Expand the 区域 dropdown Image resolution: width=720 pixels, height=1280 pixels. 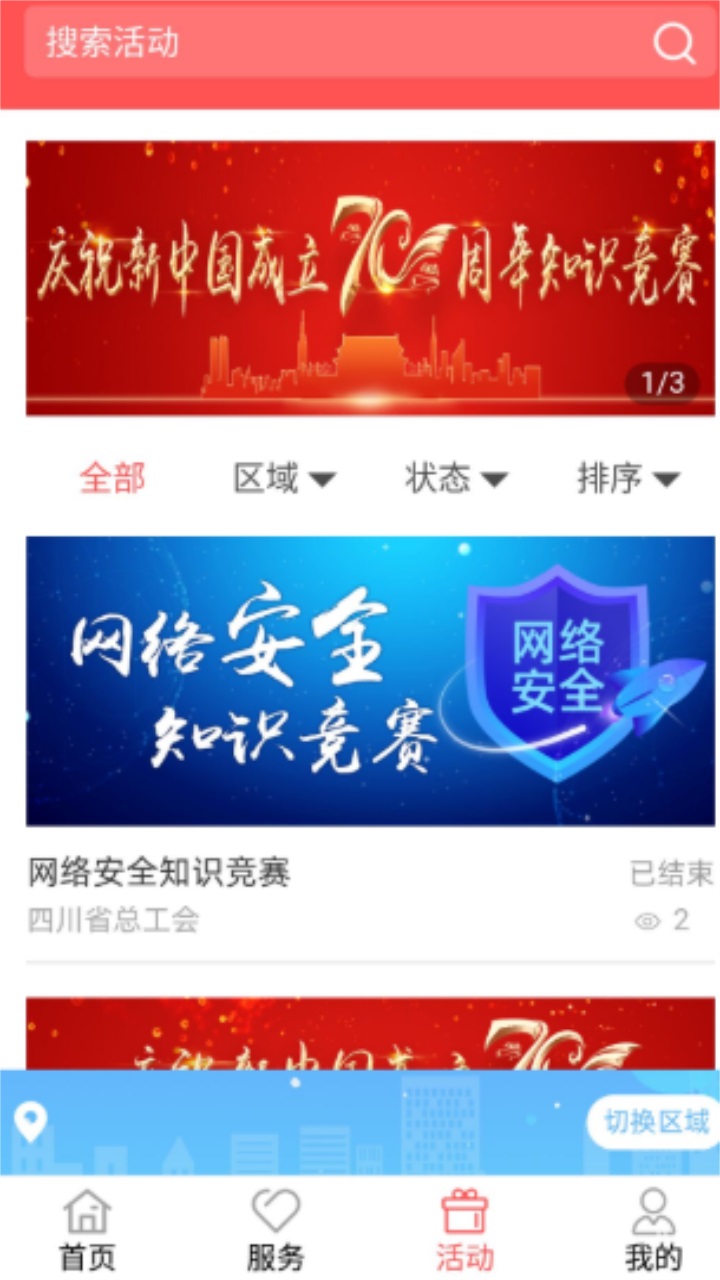284,479
